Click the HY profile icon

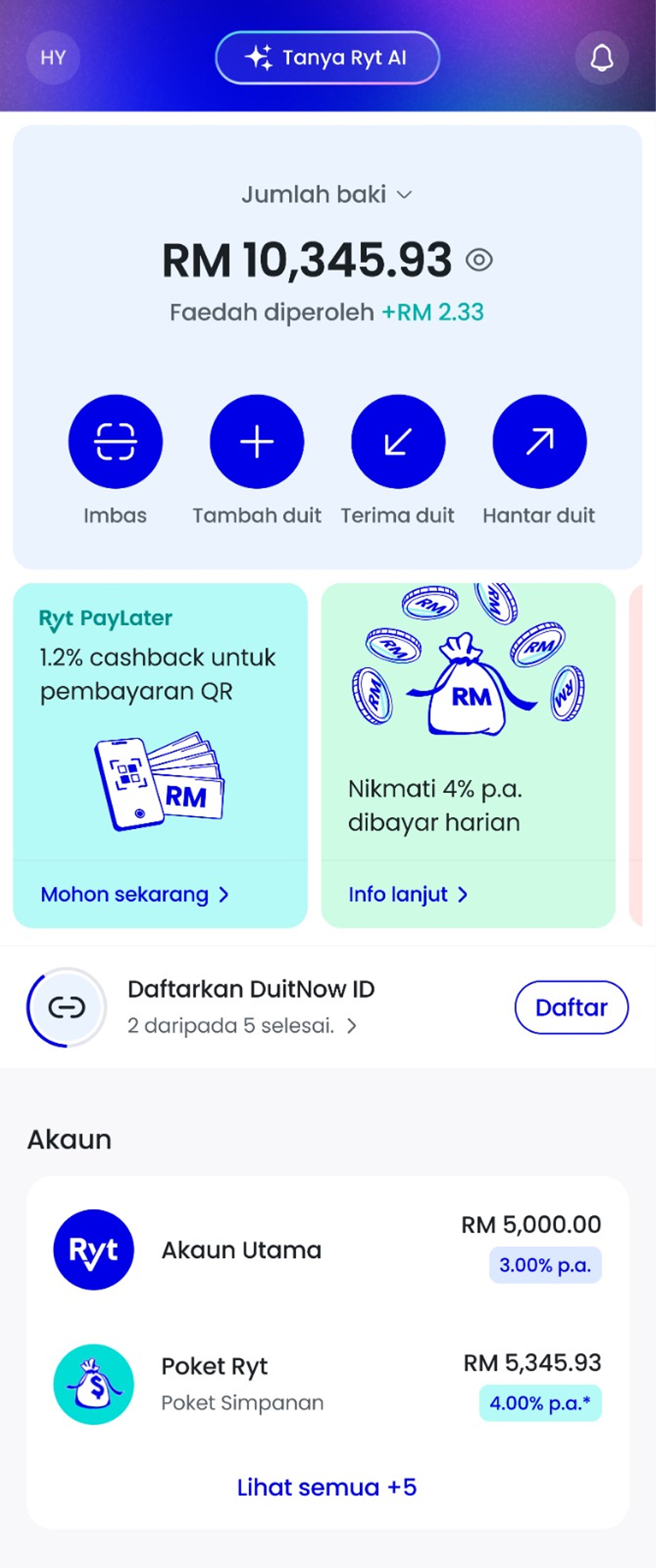coord(52,57)
